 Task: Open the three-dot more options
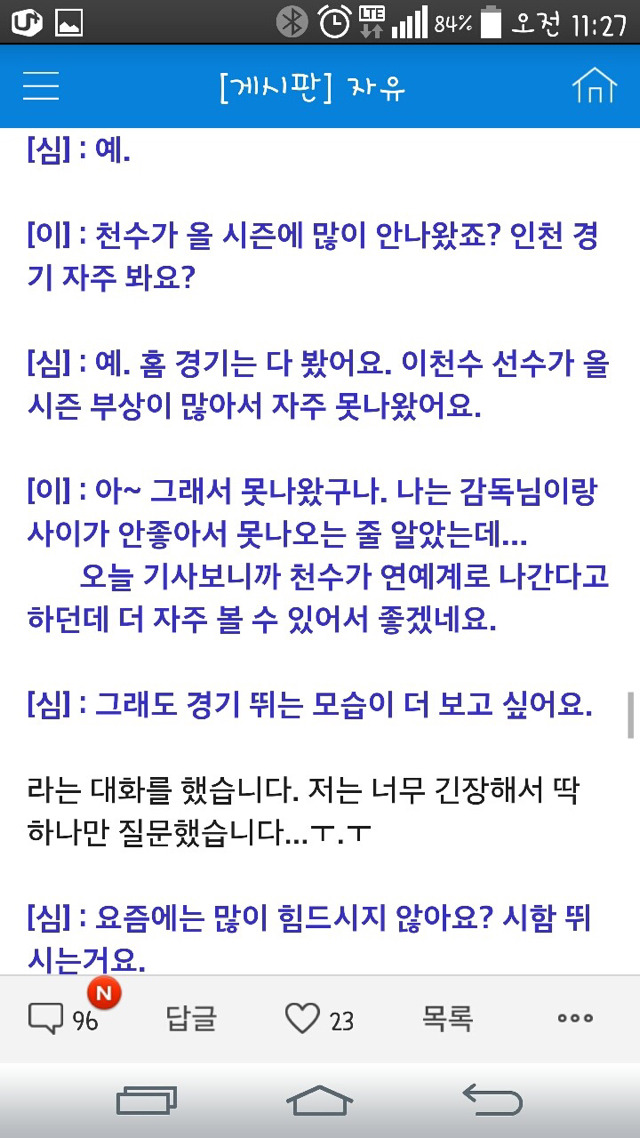575,1018
